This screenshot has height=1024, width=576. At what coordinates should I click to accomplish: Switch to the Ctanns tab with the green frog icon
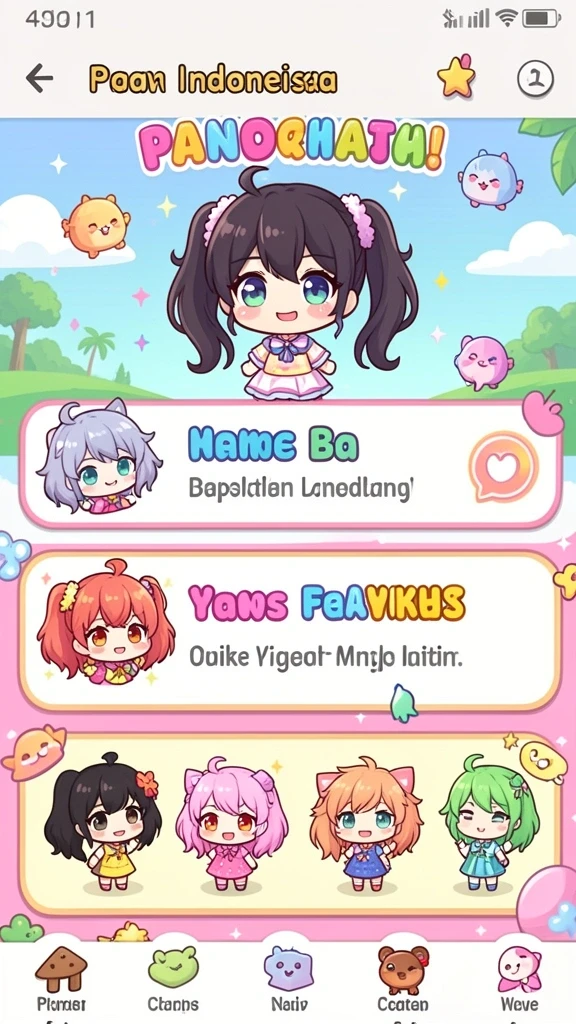click(173, 978)
